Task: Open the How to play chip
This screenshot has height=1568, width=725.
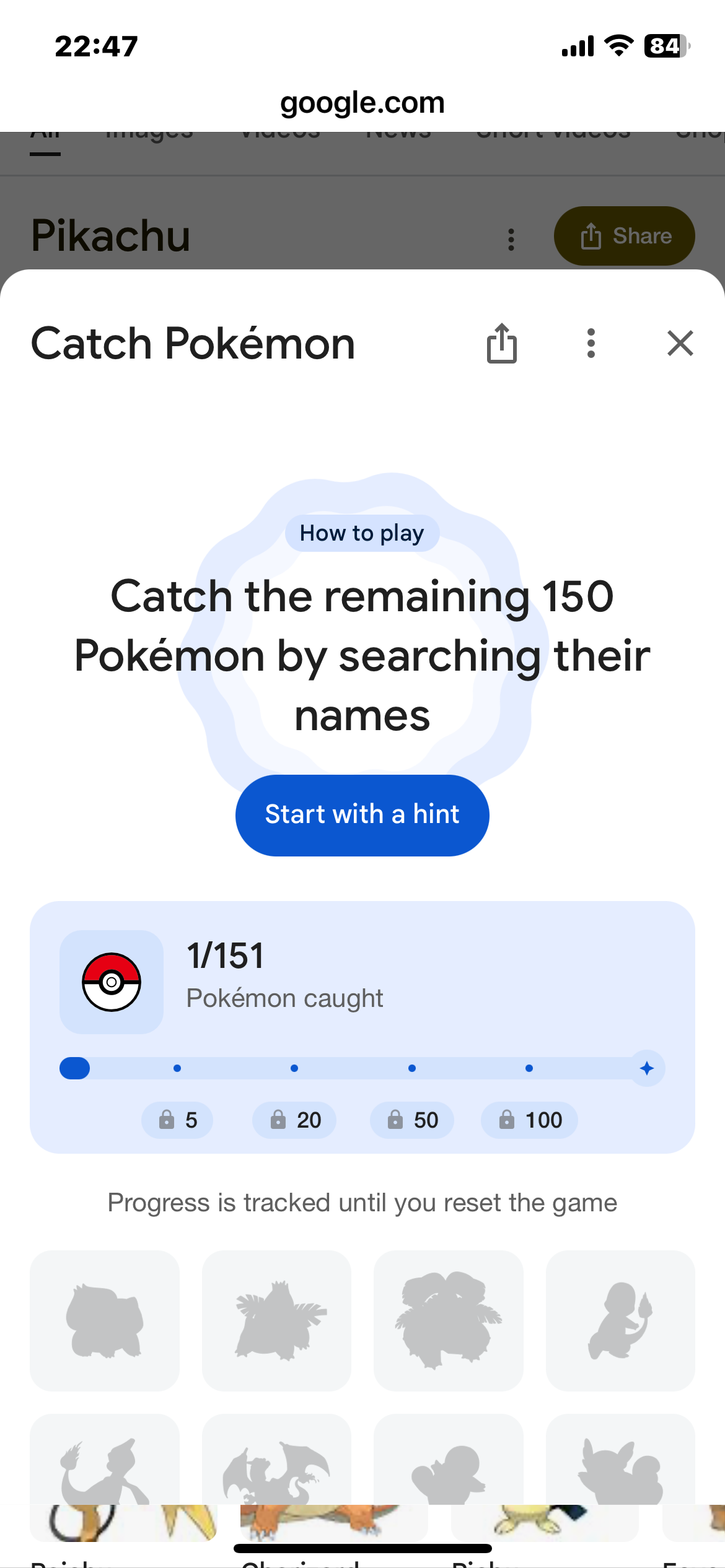Action: pyautogui.click(x=362, y=533)
